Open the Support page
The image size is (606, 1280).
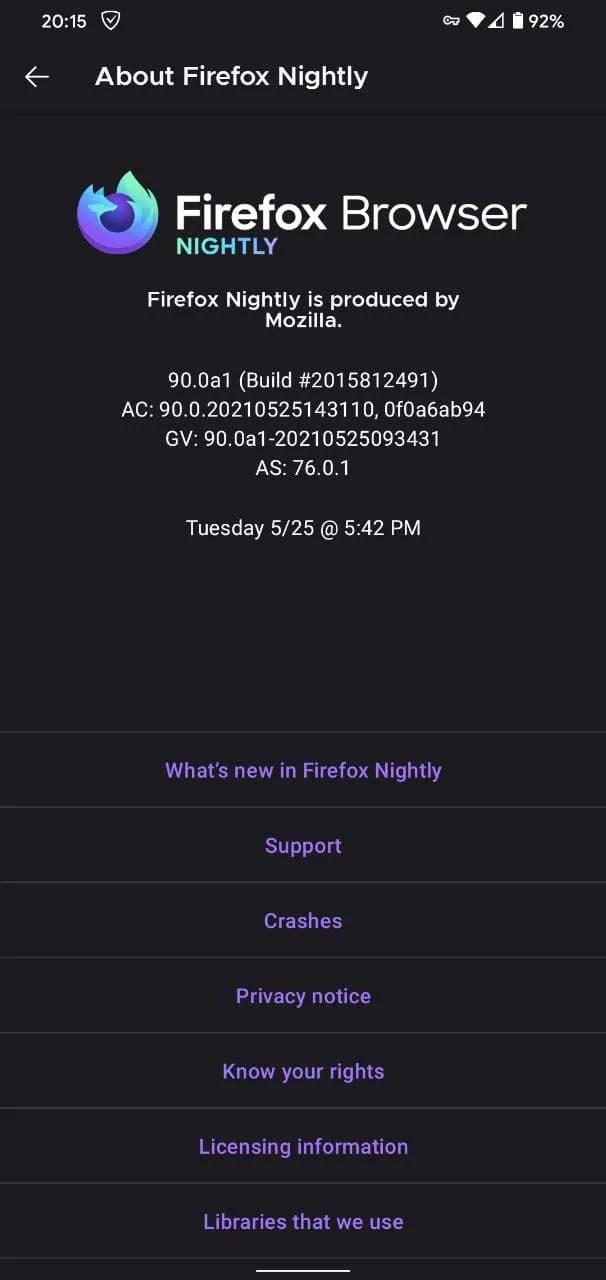303,845
